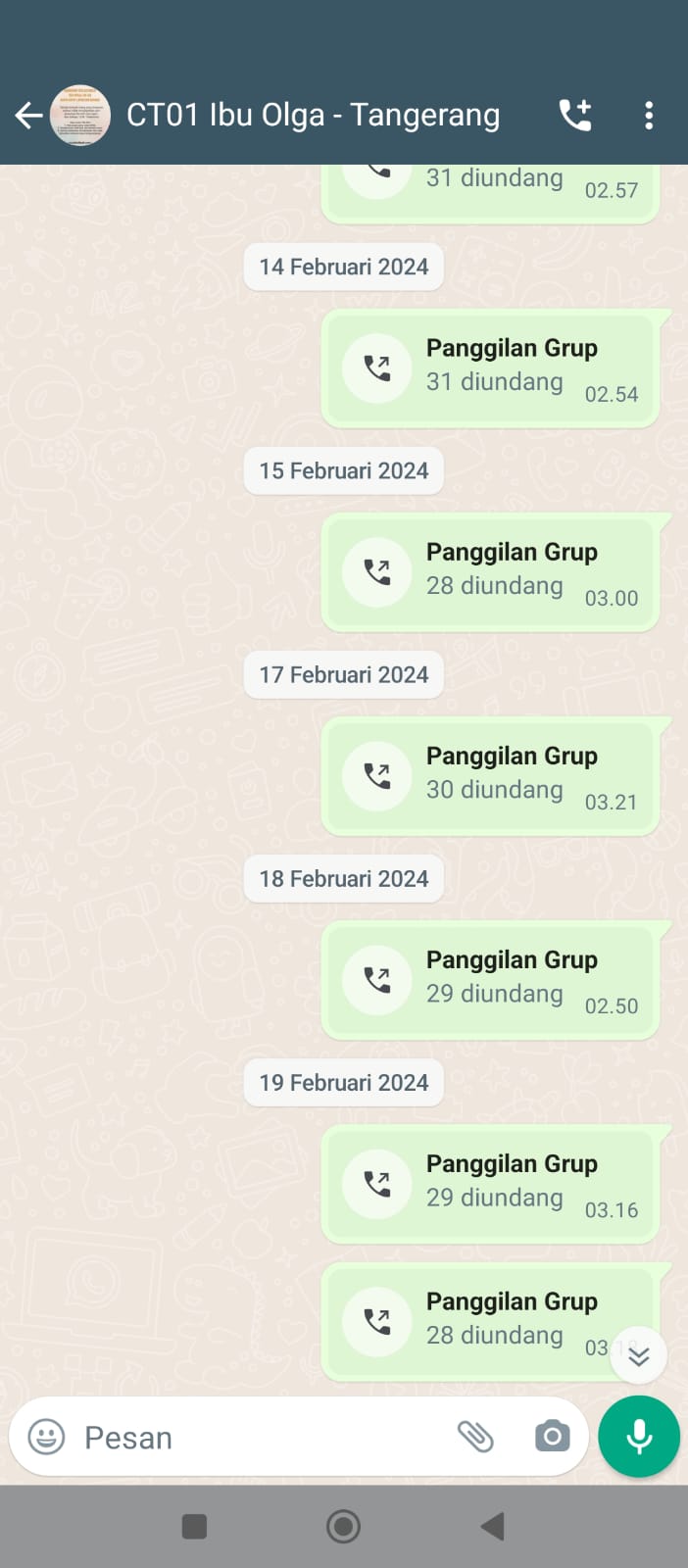Open the camera from the message bar
The height and width of the screenshot is (1568, 688).
click(x=553, y=1437)
